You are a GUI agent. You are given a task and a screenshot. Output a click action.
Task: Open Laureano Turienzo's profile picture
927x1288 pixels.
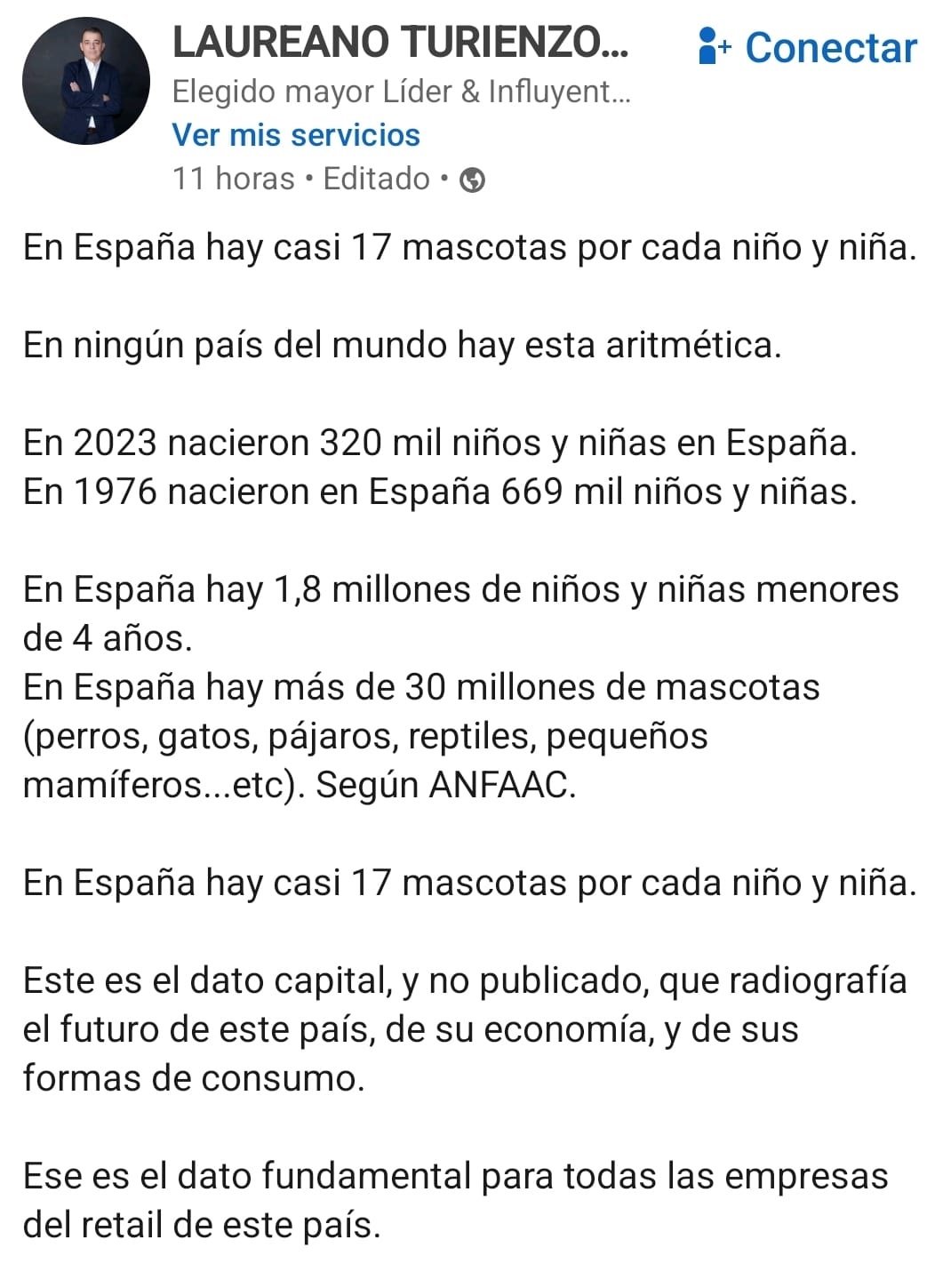[86, 81]
